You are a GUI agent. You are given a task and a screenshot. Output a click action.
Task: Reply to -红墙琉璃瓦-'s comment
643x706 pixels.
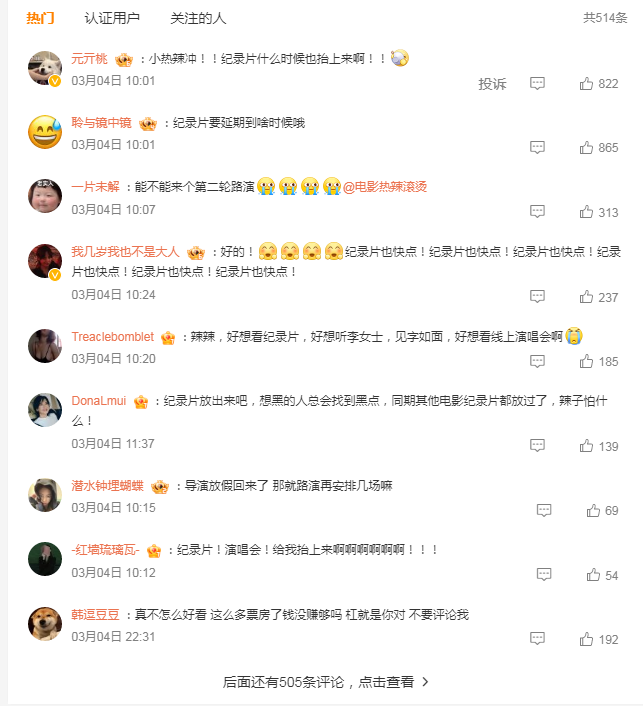tap(543, 575)
